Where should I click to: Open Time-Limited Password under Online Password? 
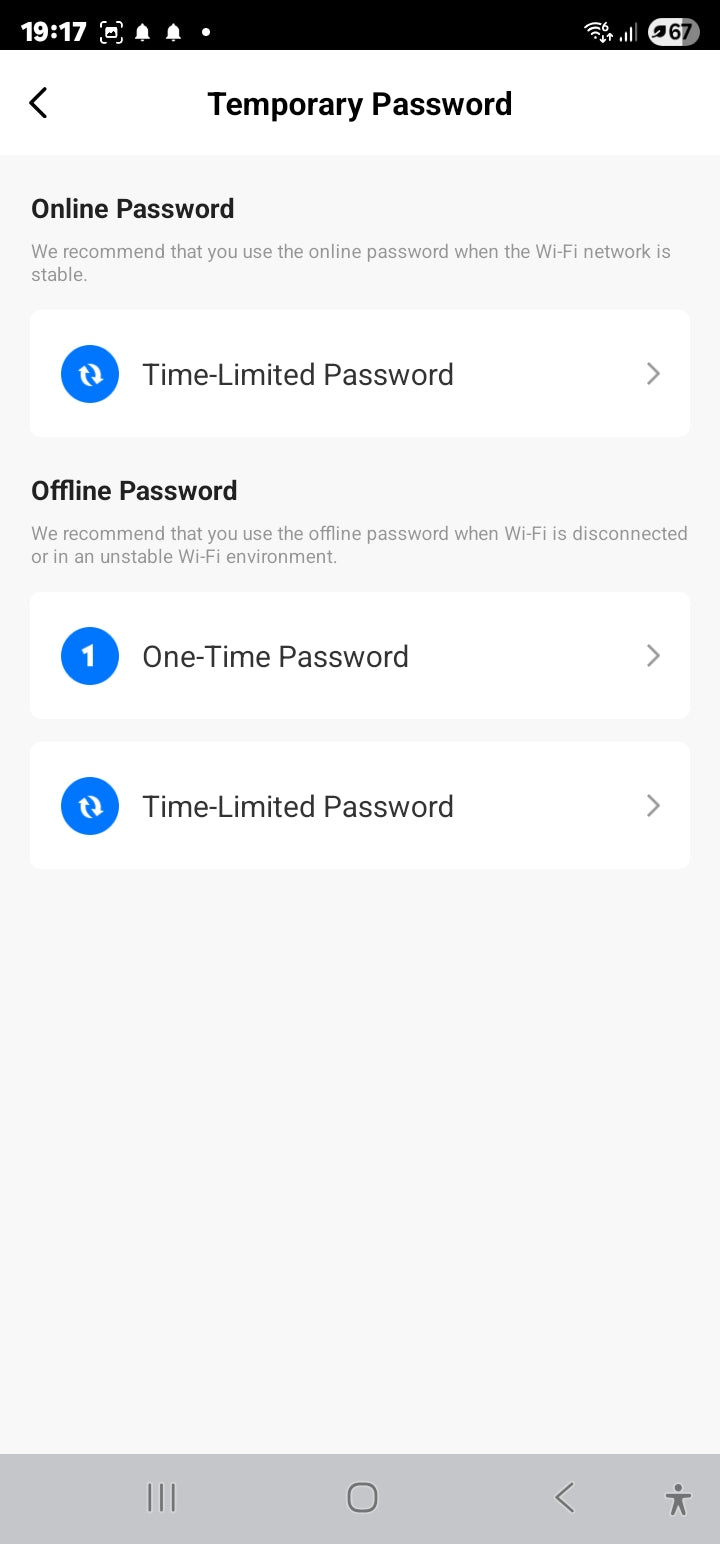[359, 374]
